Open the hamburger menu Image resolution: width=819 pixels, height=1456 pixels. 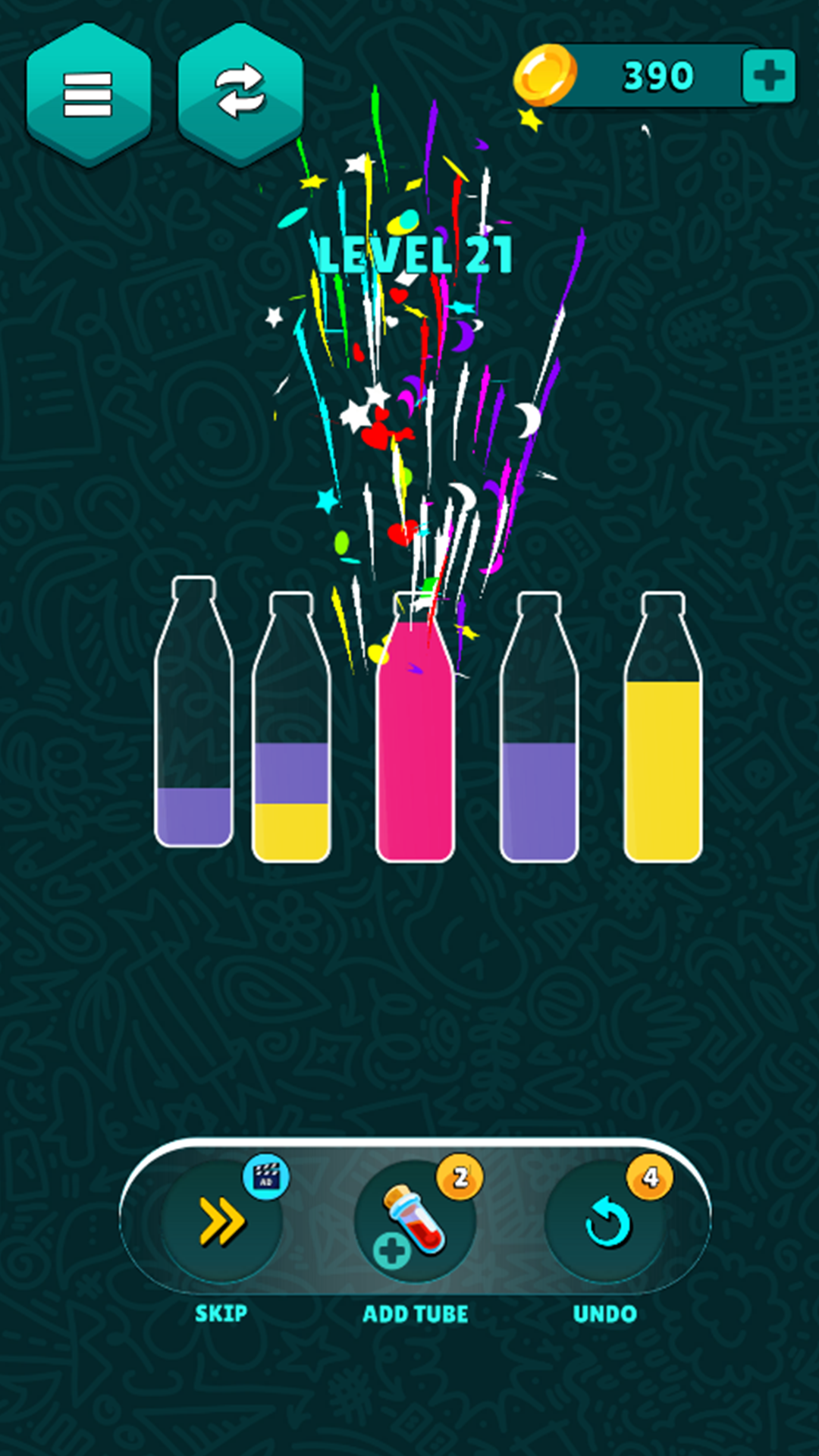tap(88, 94)
